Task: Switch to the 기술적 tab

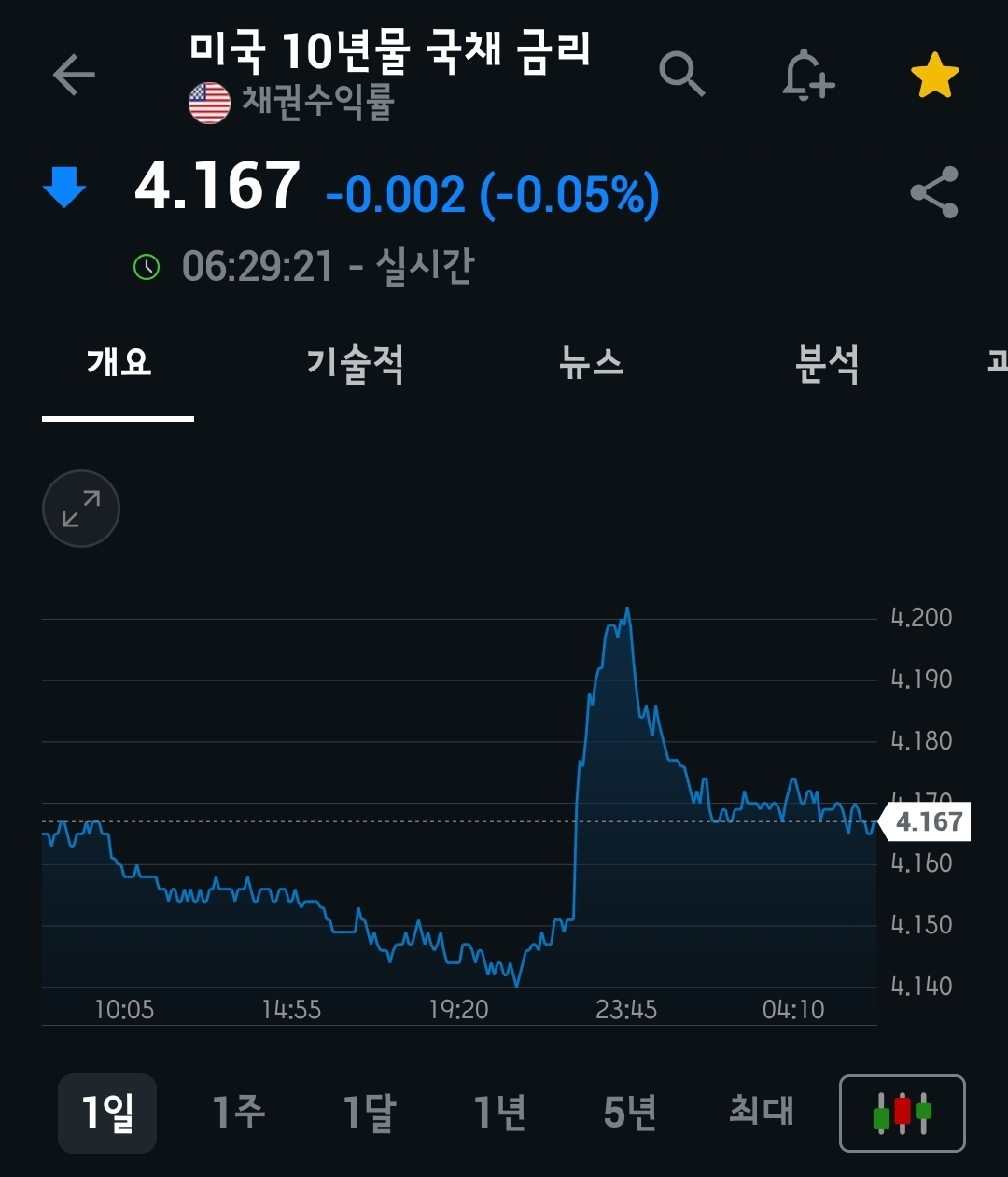Action: [355, 363]
